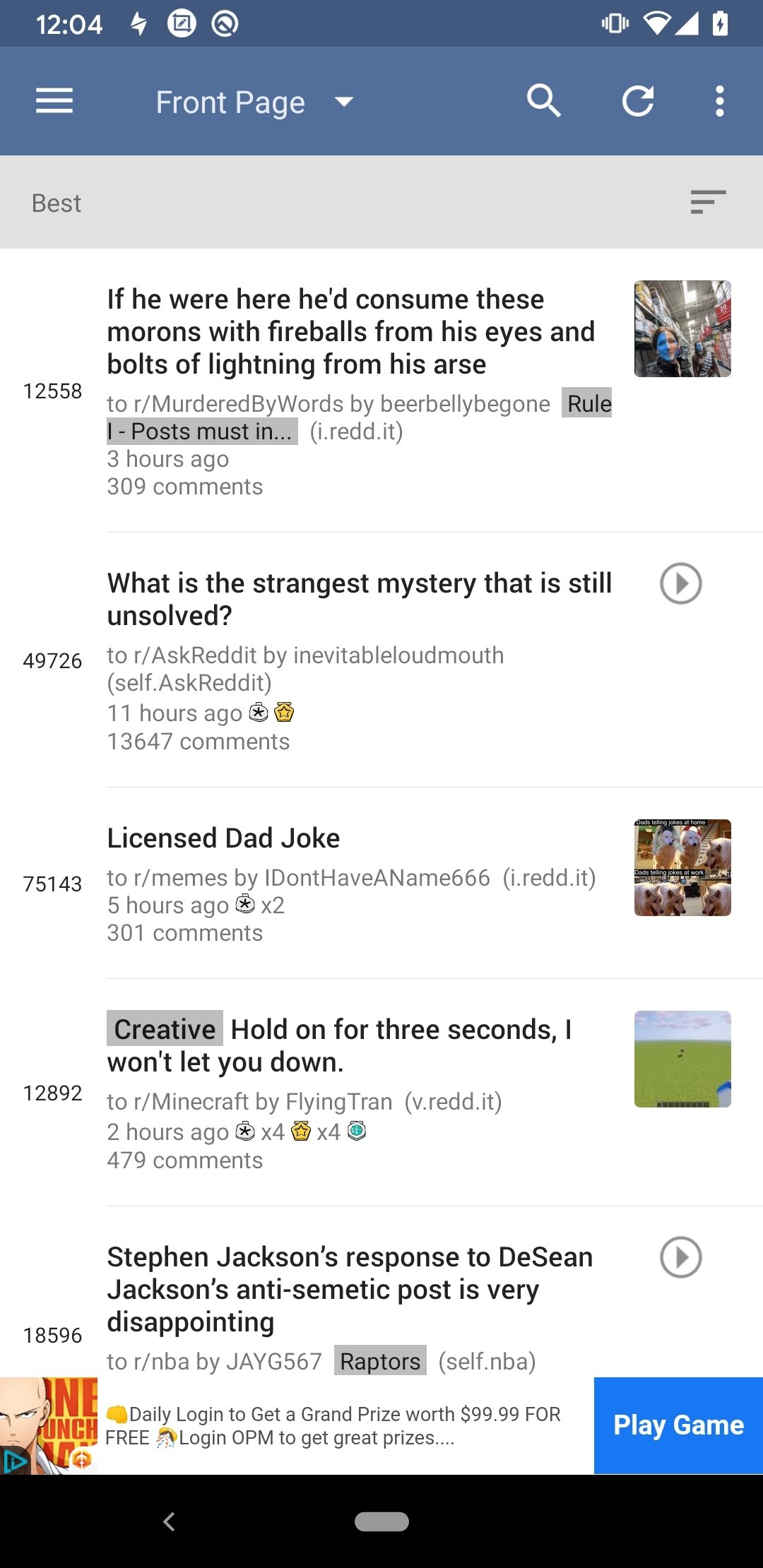Go back with the system back button
This screenshot has height=1568, width=763.
coord(169,1521)
